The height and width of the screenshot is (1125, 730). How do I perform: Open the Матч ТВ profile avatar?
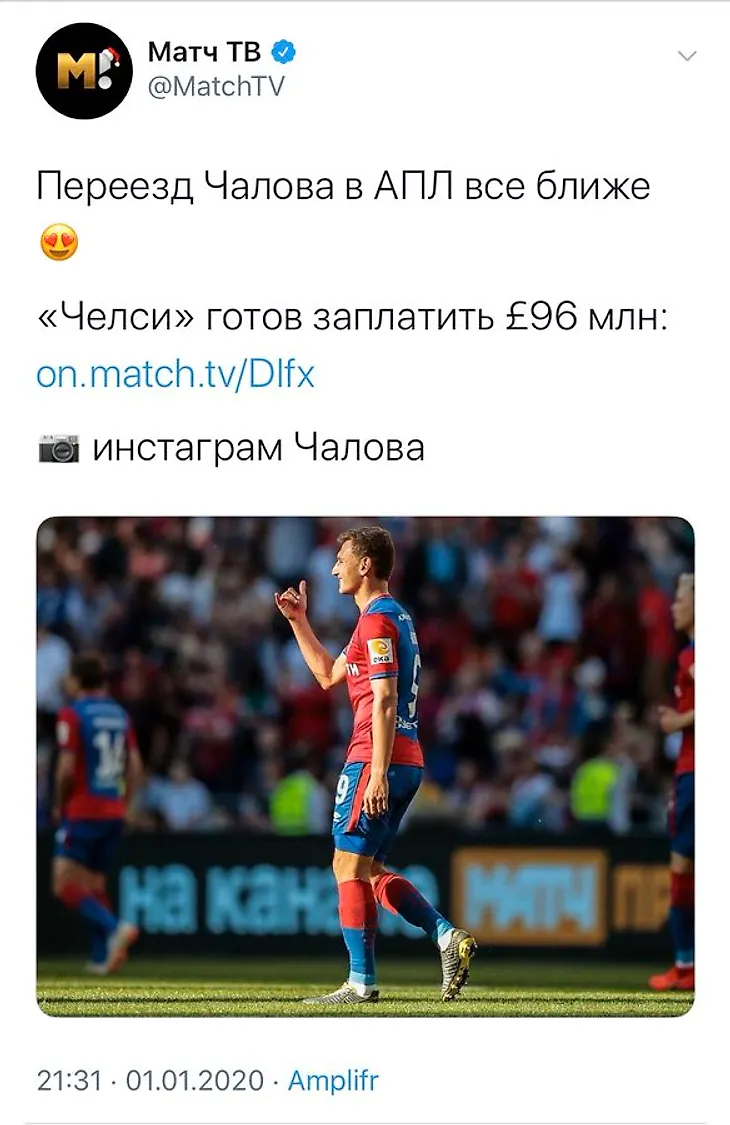pos(84,71)
